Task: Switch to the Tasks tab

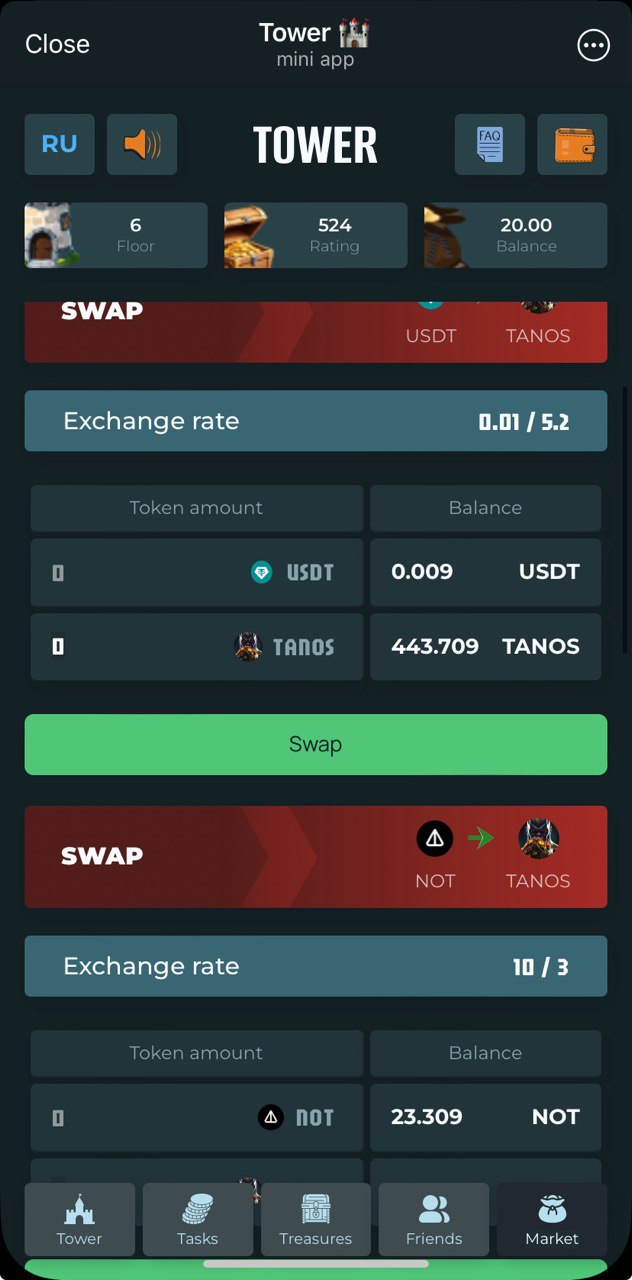Action: tap(197, 1219)
